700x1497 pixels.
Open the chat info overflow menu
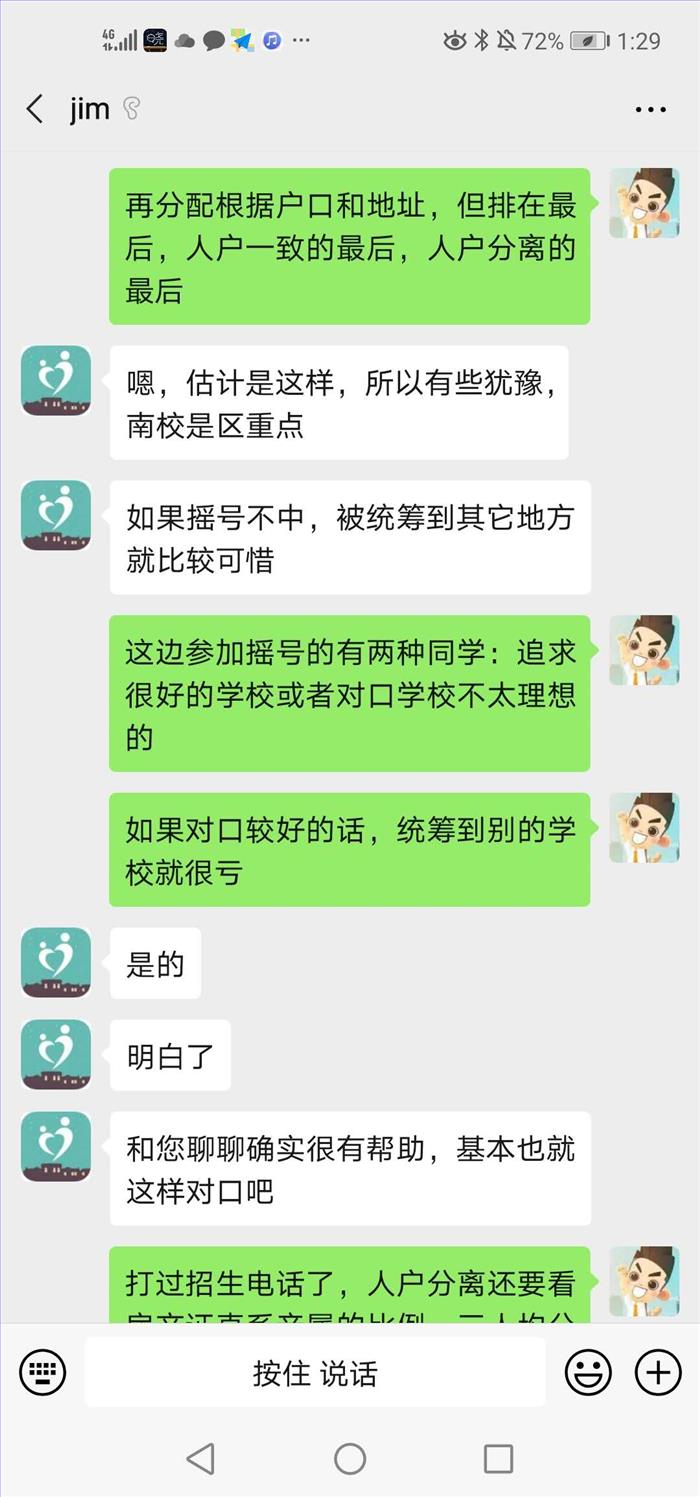pyautogui.click(x=650, y=110)
